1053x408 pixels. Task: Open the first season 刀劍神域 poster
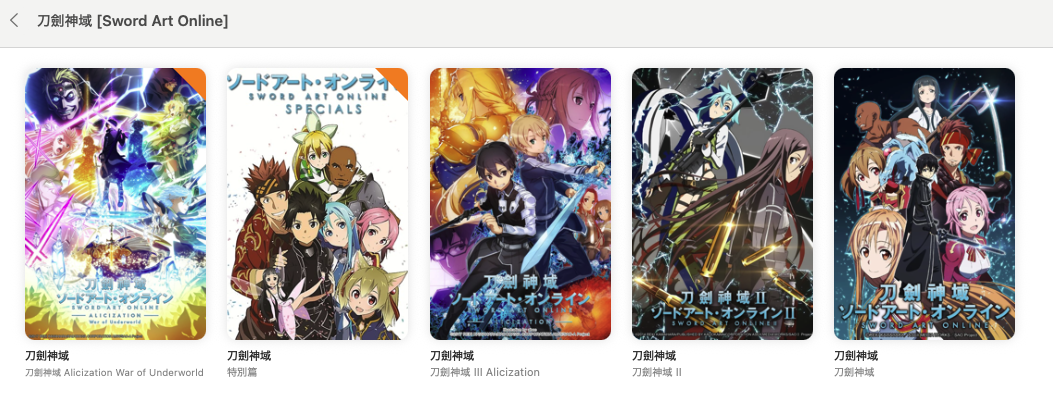[924, 204]
